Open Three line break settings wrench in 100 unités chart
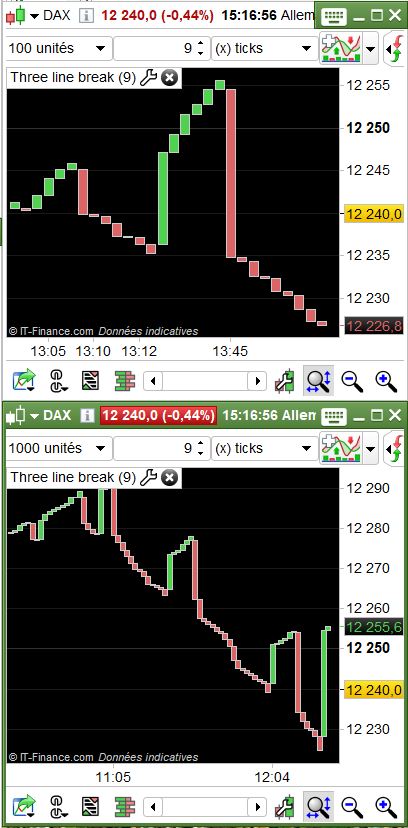The height and width of the screenshot is (828, 408). (x=149, y=78)
